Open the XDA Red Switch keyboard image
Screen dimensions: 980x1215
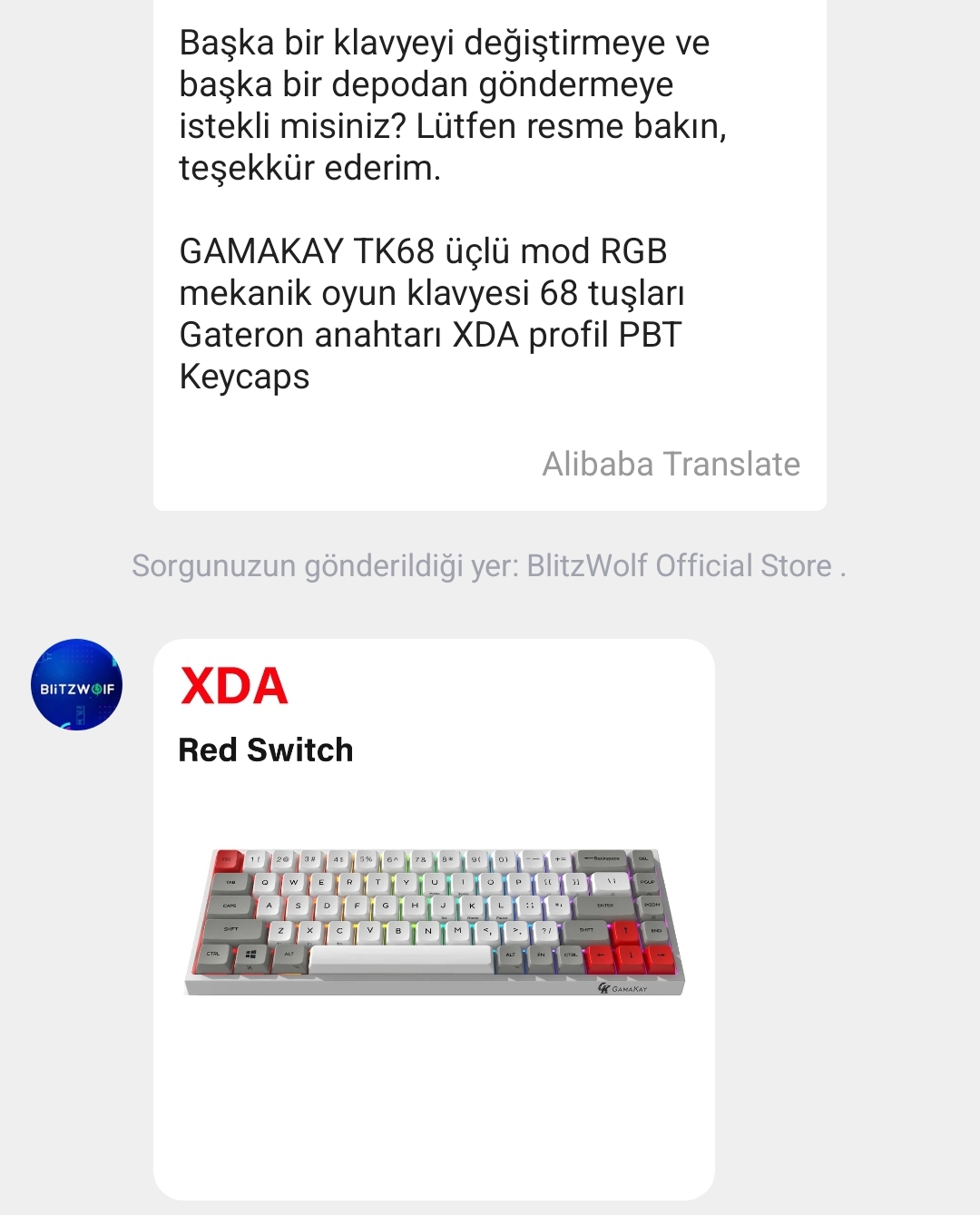[434, 918]
